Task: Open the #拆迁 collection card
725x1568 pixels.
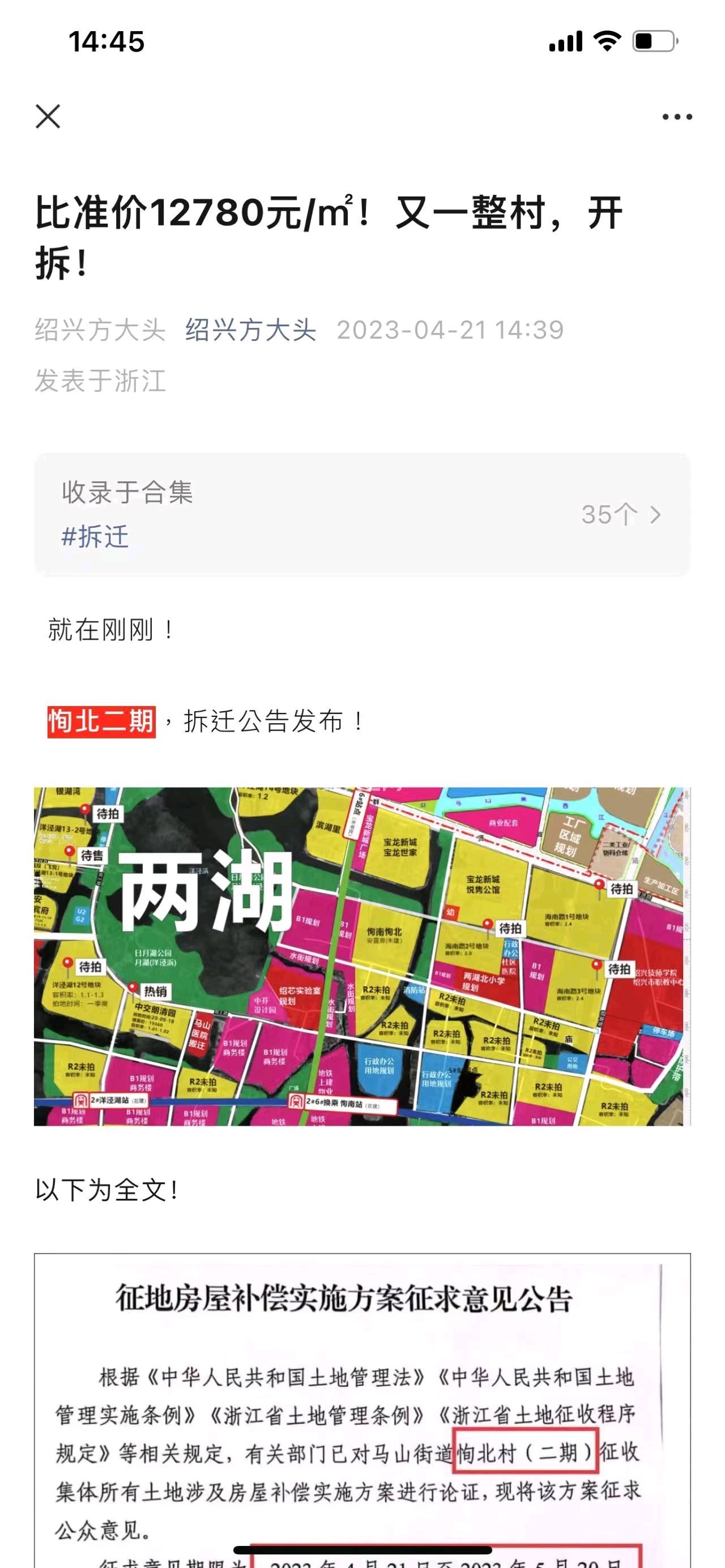Action: (362, 514)
